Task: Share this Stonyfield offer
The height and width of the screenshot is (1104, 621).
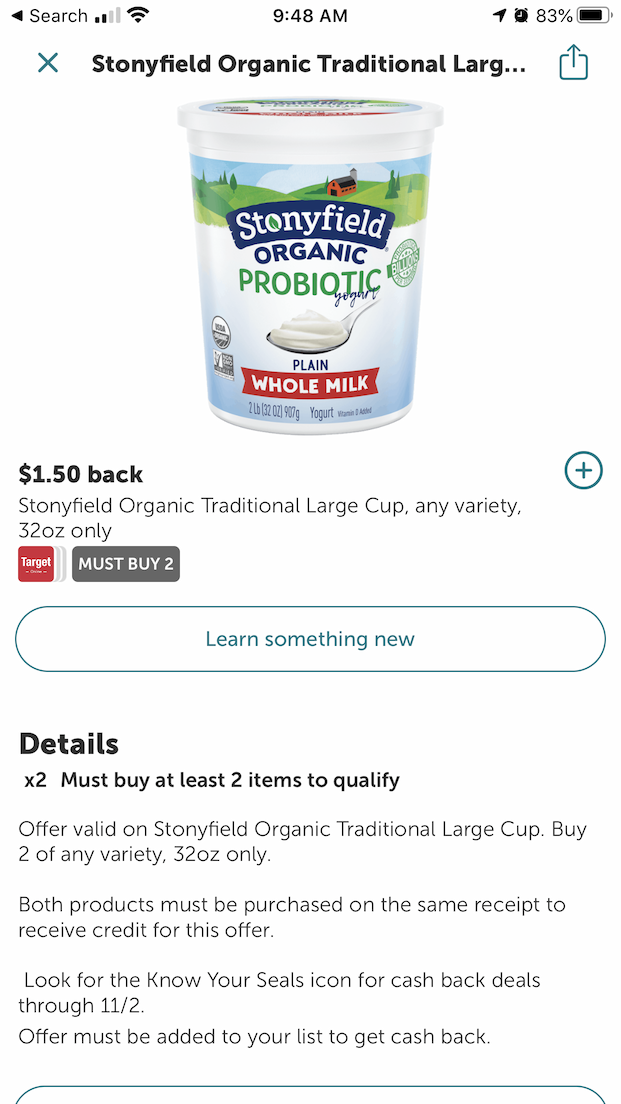Action: [x=573, y=63]
